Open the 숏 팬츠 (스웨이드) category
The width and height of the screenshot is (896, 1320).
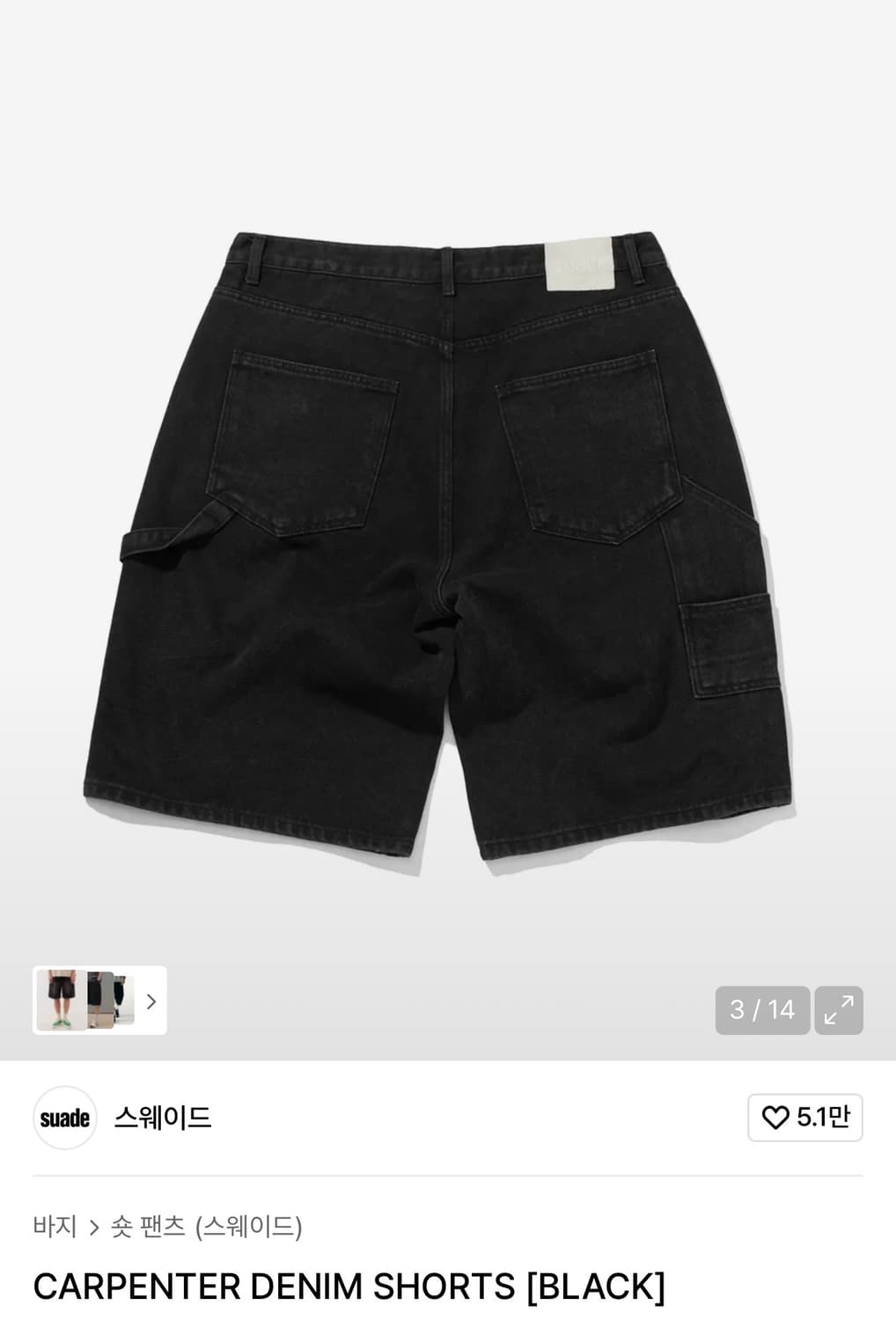pos(206,1226)
